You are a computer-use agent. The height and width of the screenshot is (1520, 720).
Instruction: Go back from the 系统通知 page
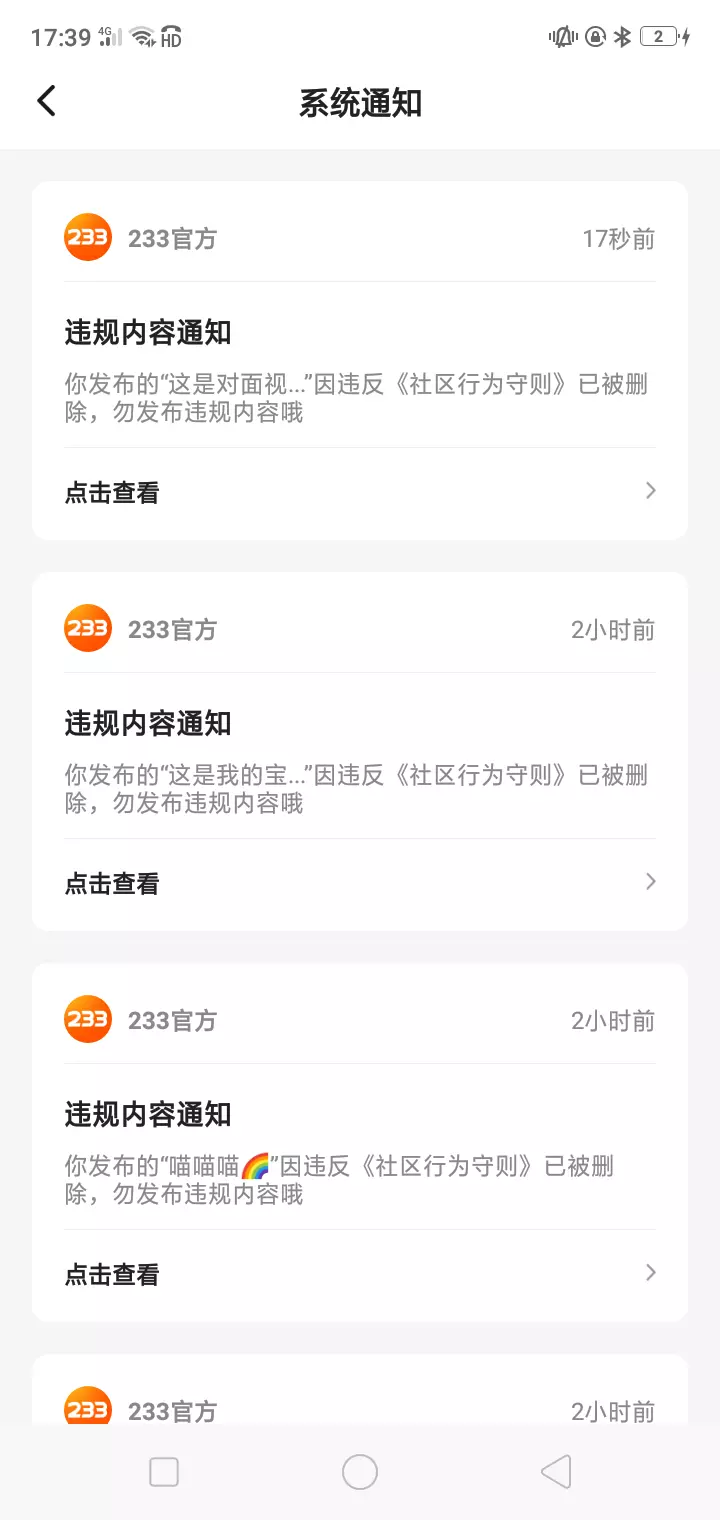[46, 101]
